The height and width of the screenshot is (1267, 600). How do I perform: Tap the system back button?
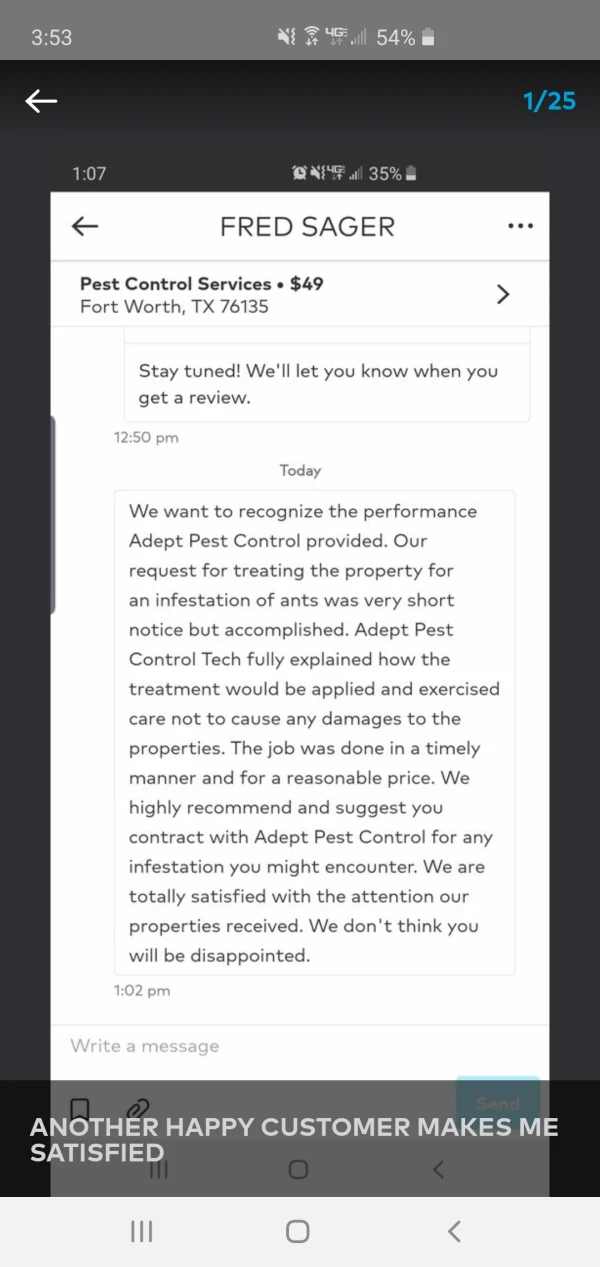tap(455, 1231)
